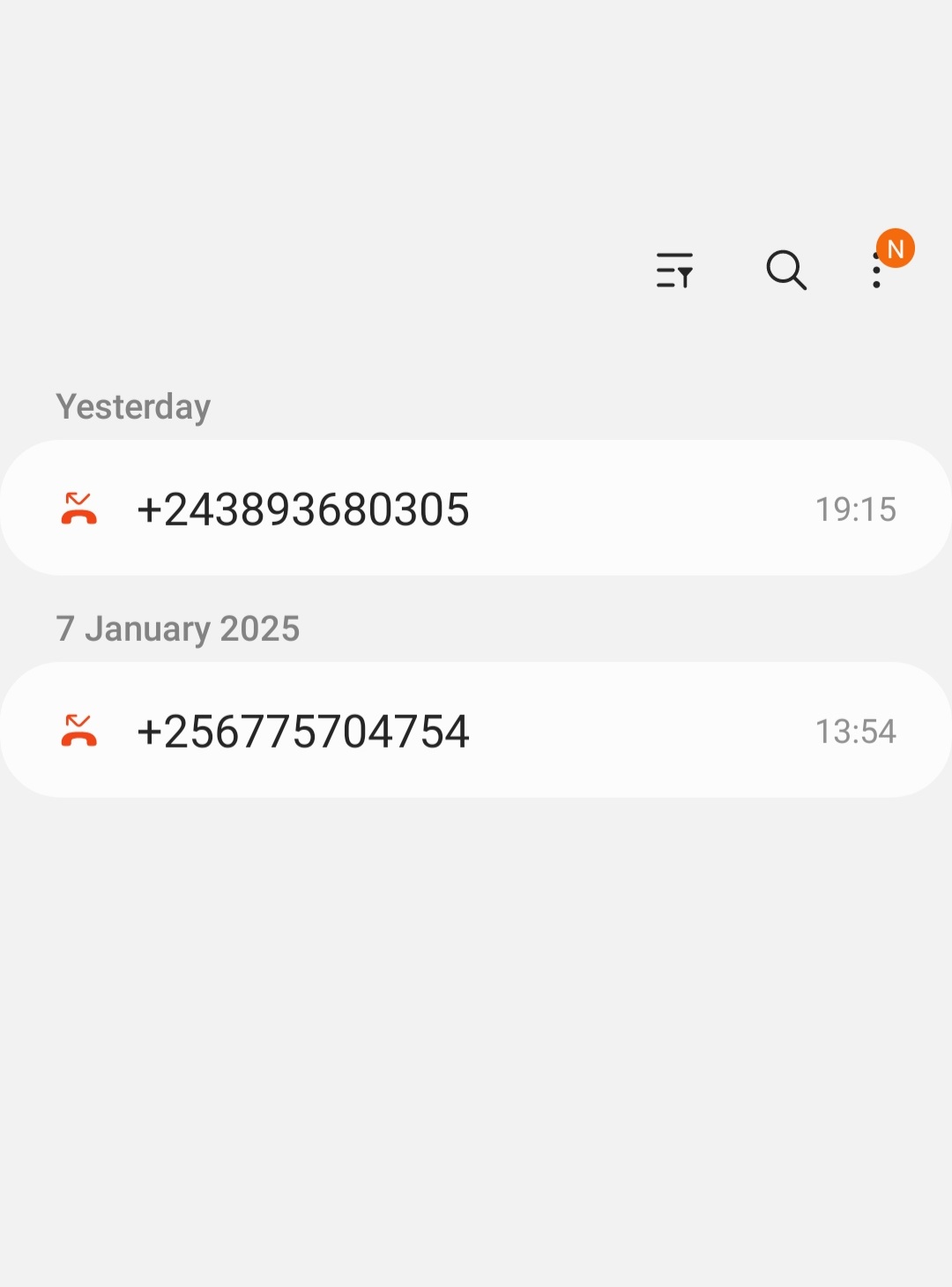Screen dimensions: 952x1287
Task: Open the more options overflow menu
Action: (x=876, y=271)
